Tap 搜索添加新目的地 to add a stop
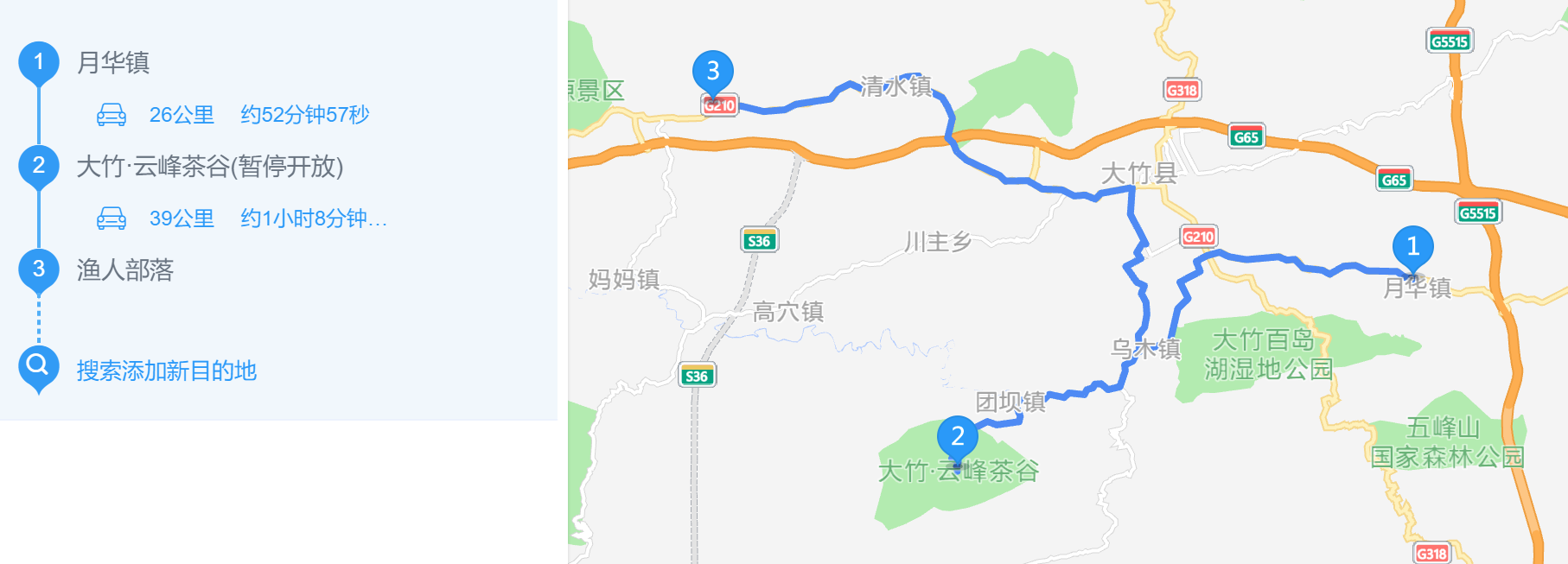The image size is (1568, 564). [x=167, y=371]
